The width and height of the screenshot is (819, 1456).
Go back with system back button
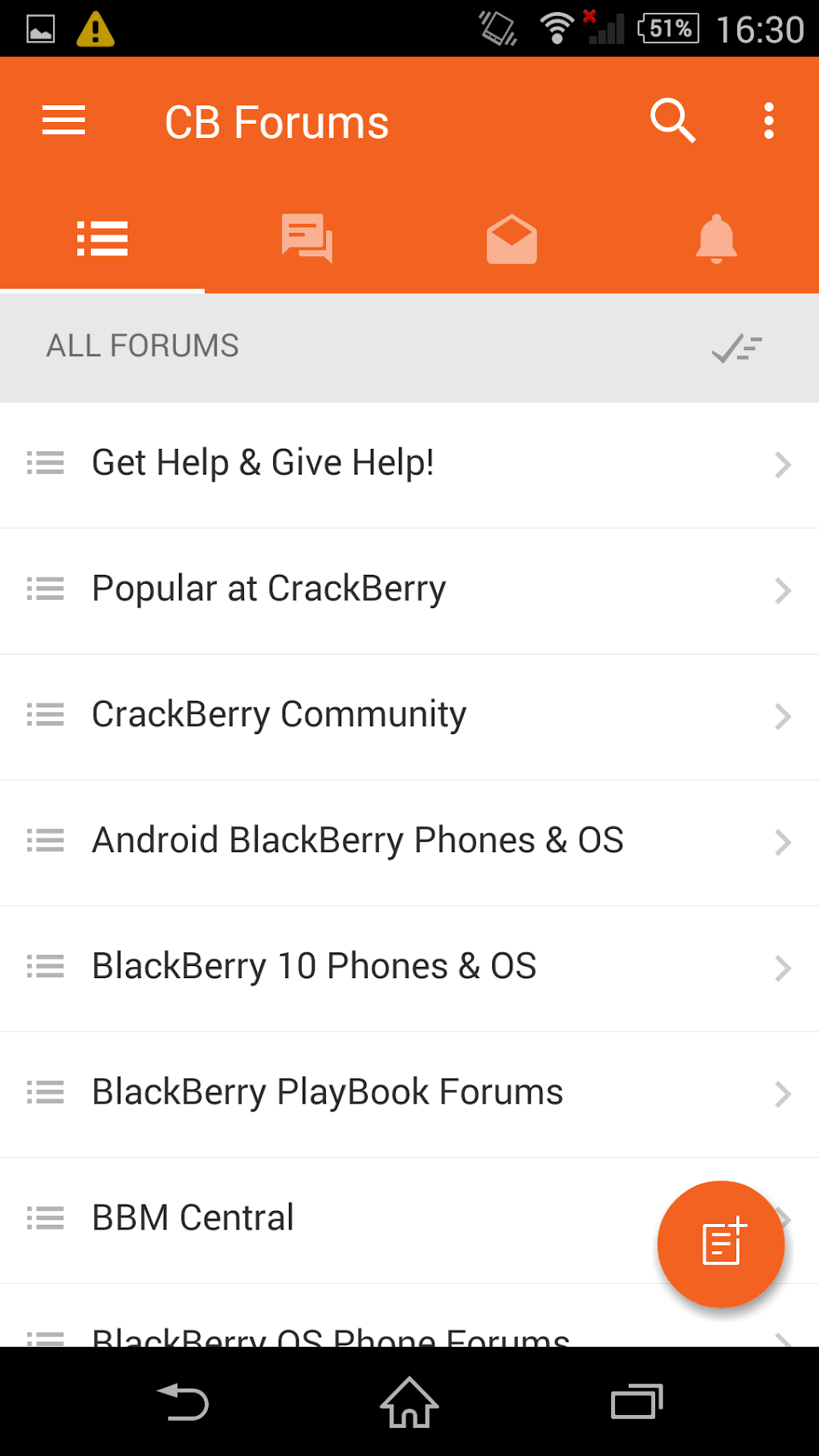(183, 1403)
